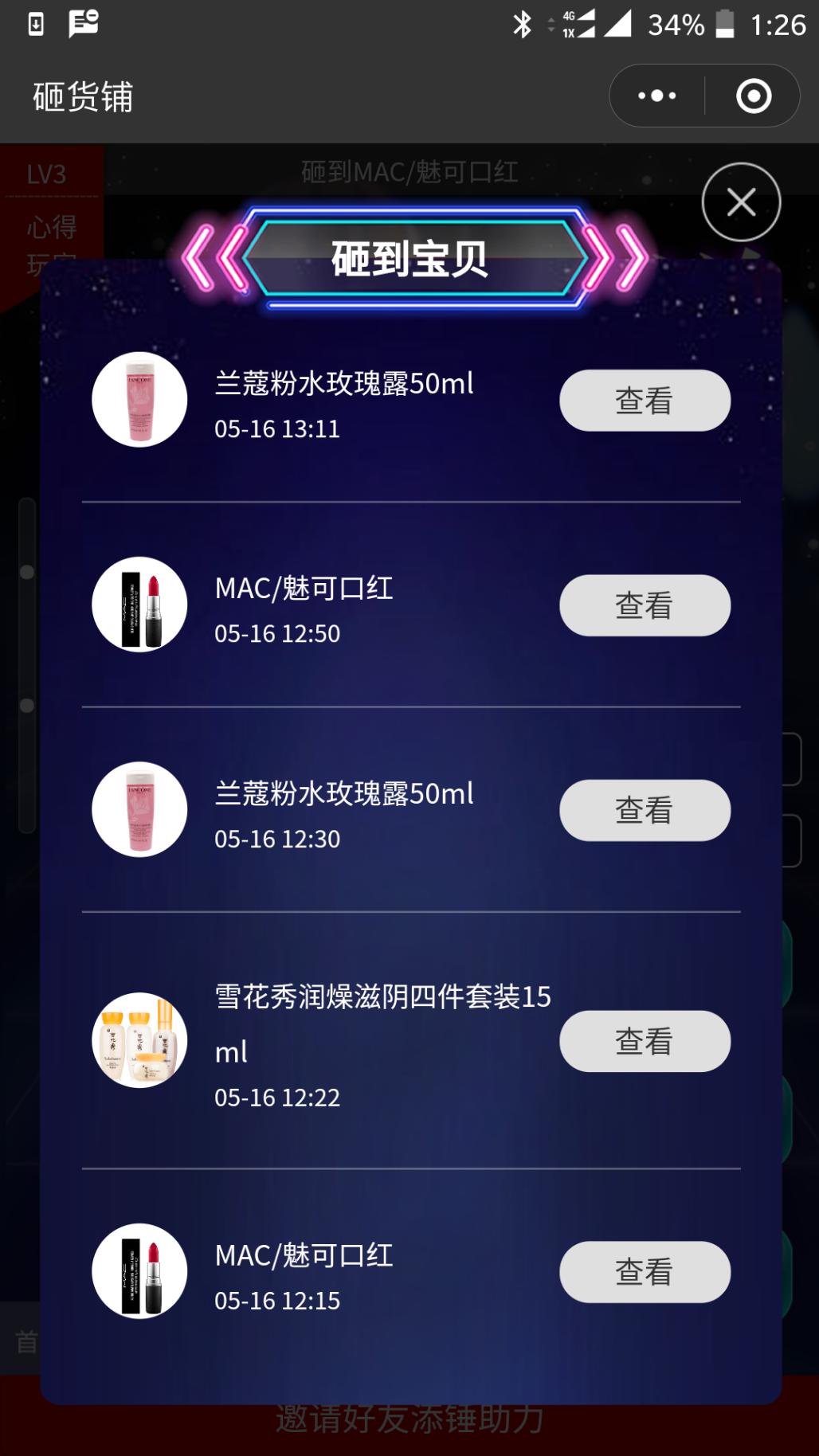This screenshot has width=819, height=1456.
Task: View the MAC/魅可口红 prize from 12:15
Action: pos(645,1272)
